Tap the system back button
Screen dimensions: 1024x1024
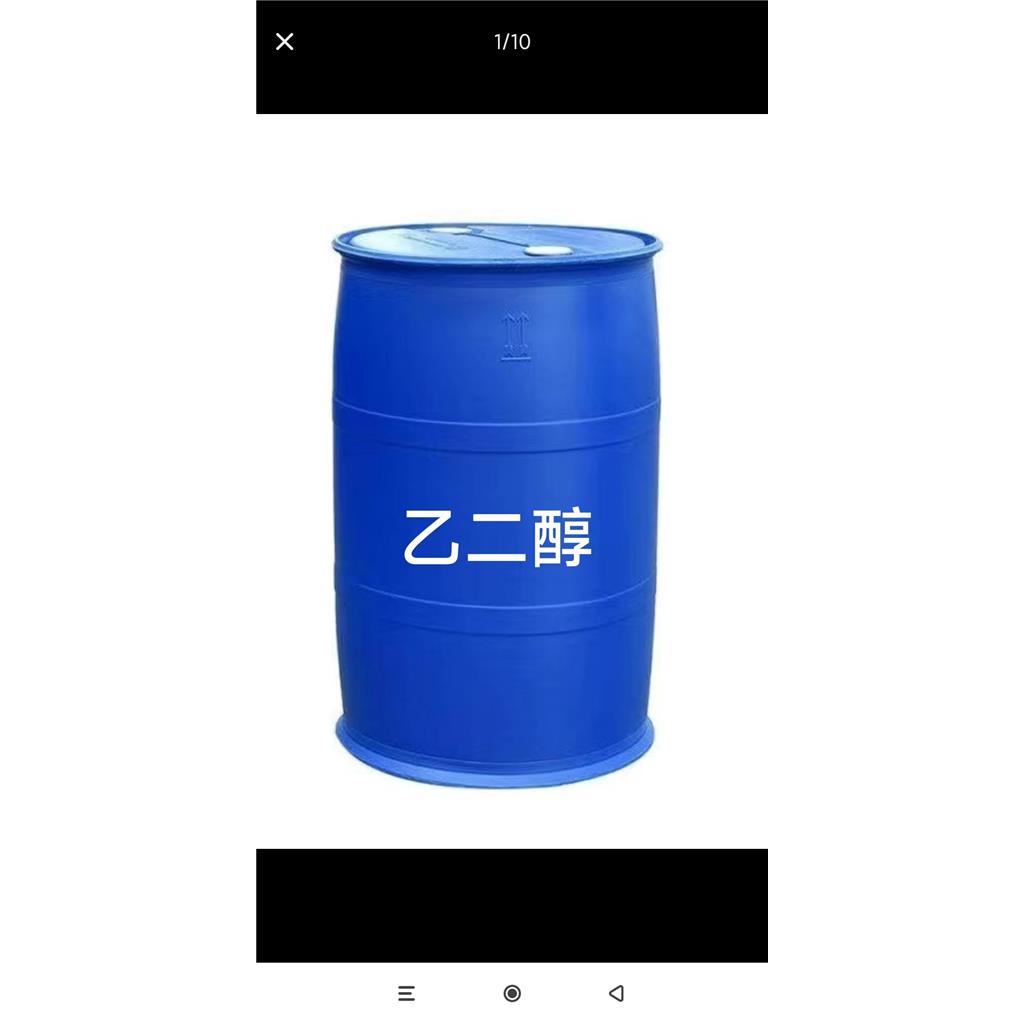tap(616, 993)
